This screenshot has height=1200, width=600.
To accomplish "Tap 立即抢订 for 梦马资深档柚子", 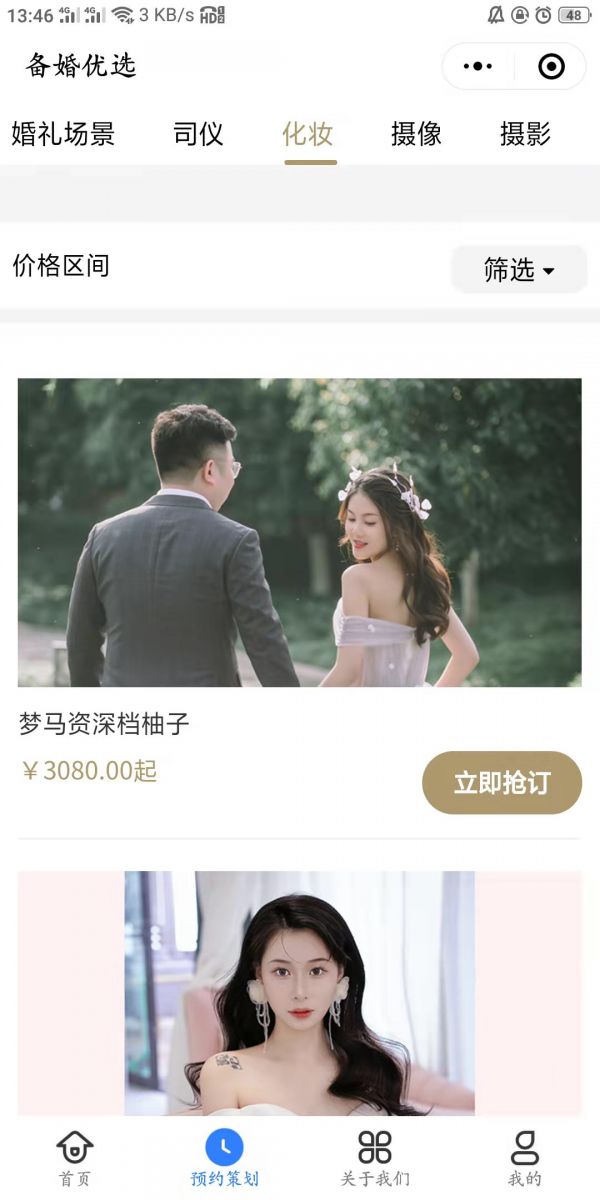I will 502,782.
